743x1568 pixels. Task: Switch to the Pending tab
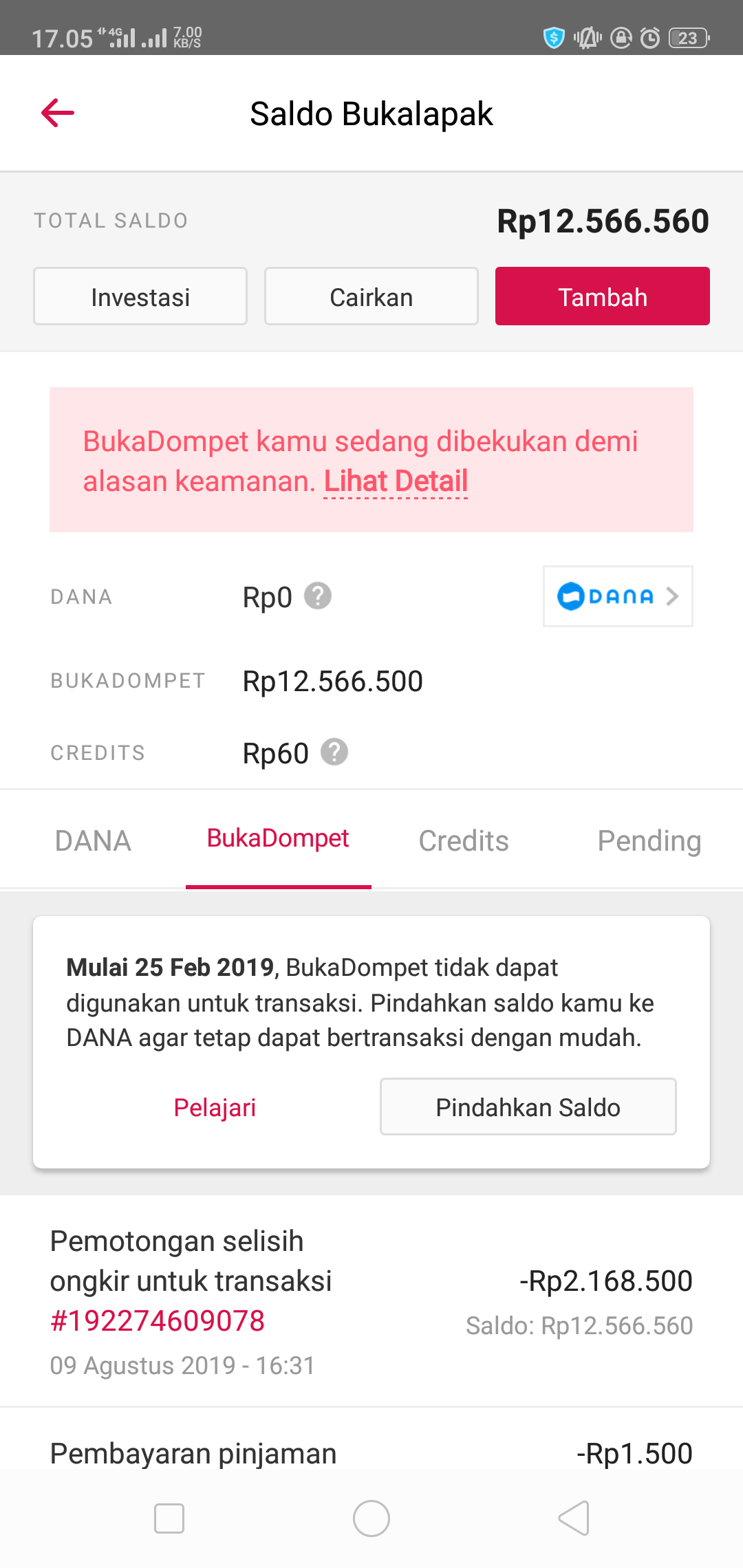pos(648,840)
